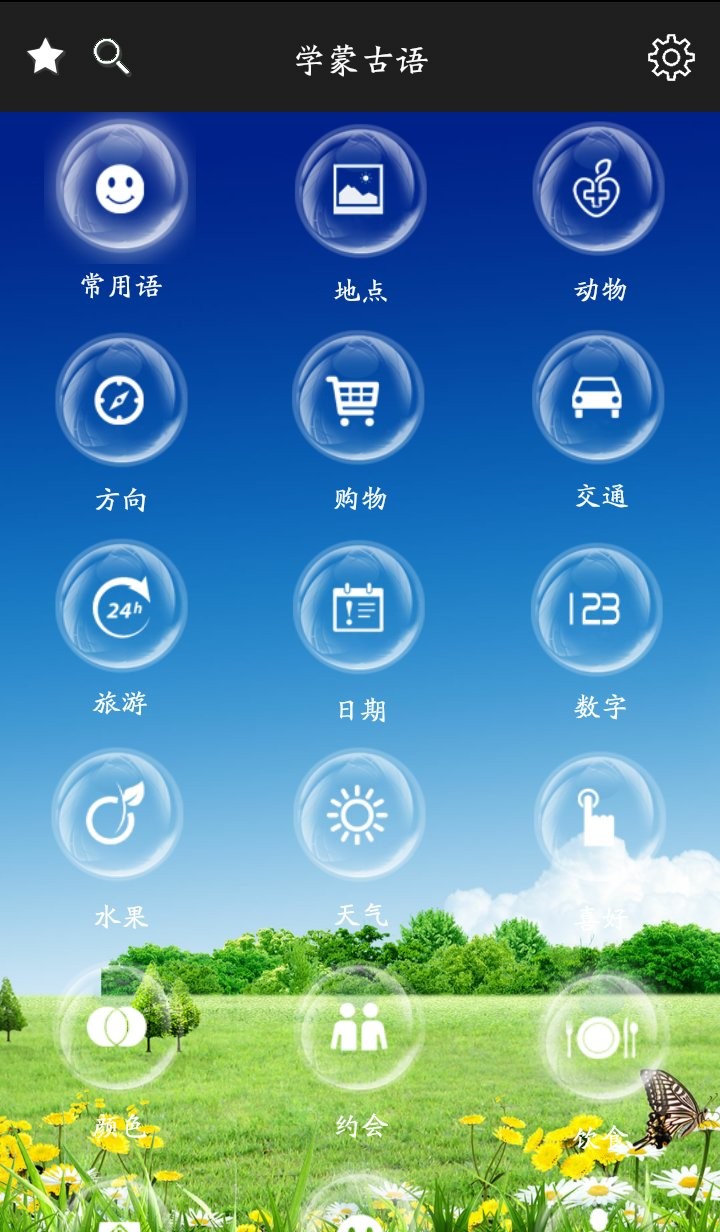The height and width of the screenshot is (1232, 720).
Task: Open the 动物 animals category
Action: [598, 190]
